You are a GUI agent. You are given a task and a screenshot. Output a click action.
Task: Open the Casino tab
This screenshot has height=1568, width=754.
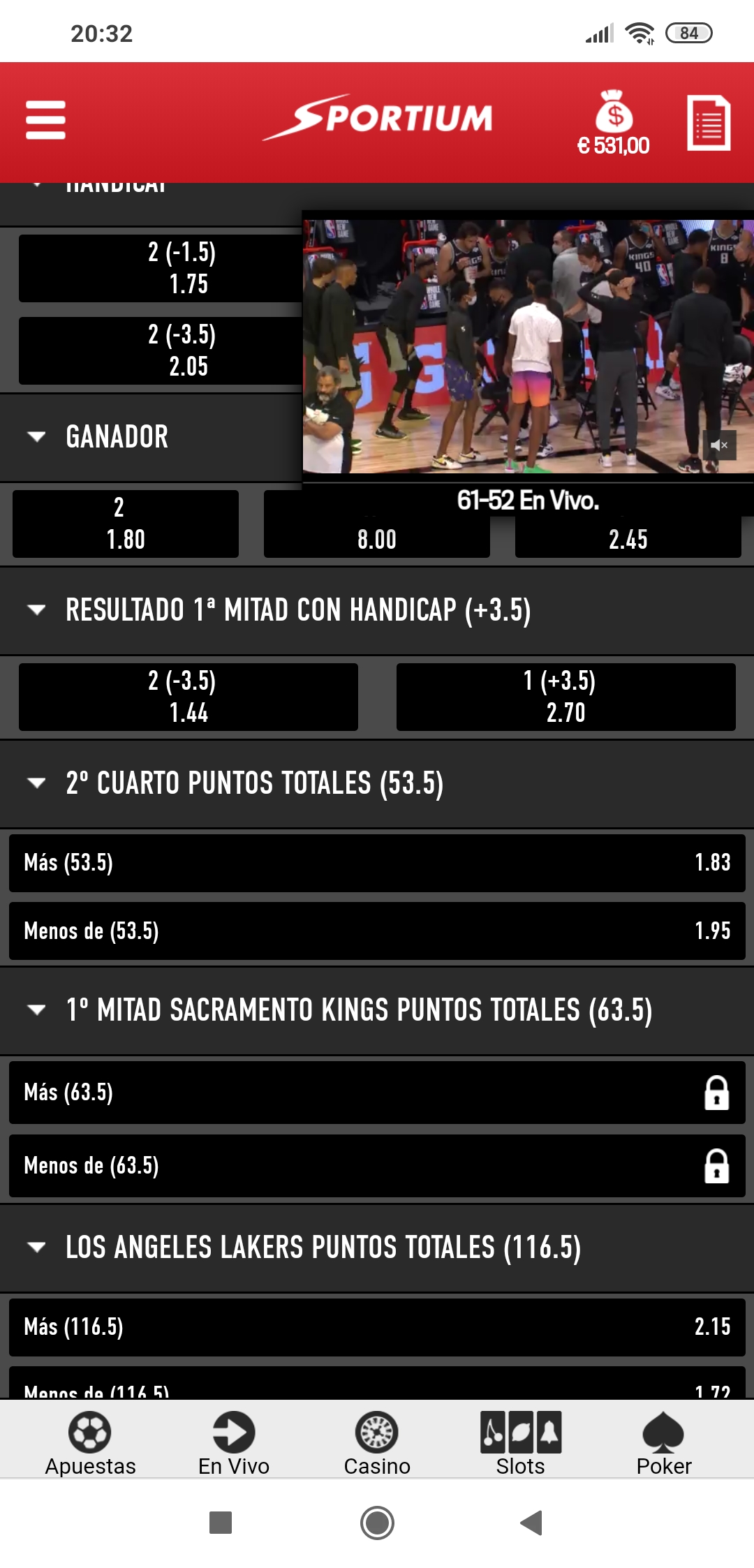pyautogui.click(x=377, y=1442)
